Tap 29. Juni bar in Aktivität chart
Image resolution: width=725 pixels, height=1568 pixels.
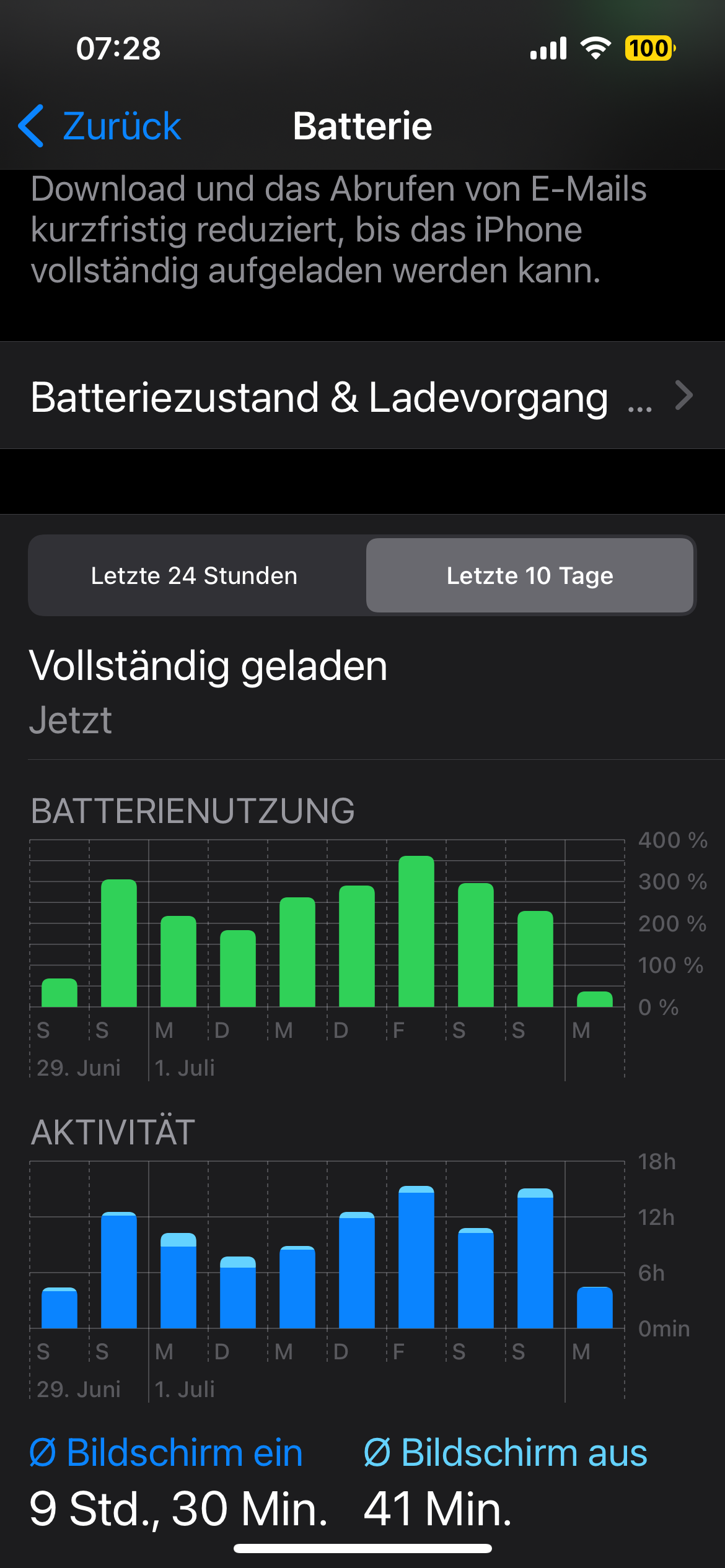tap(59, 1308)
